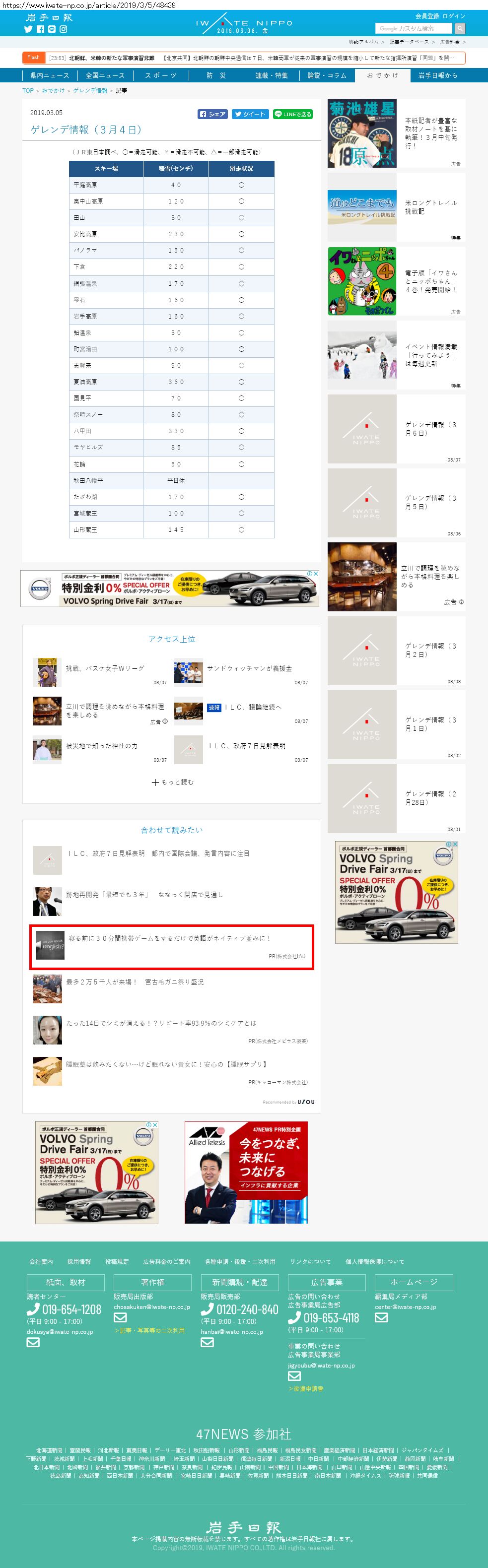Open the 米ロングトレイル挑戦記 sidebar card
Image resolution: width=488 pixels, height=1568 pixels.
(x=396, y=207)
